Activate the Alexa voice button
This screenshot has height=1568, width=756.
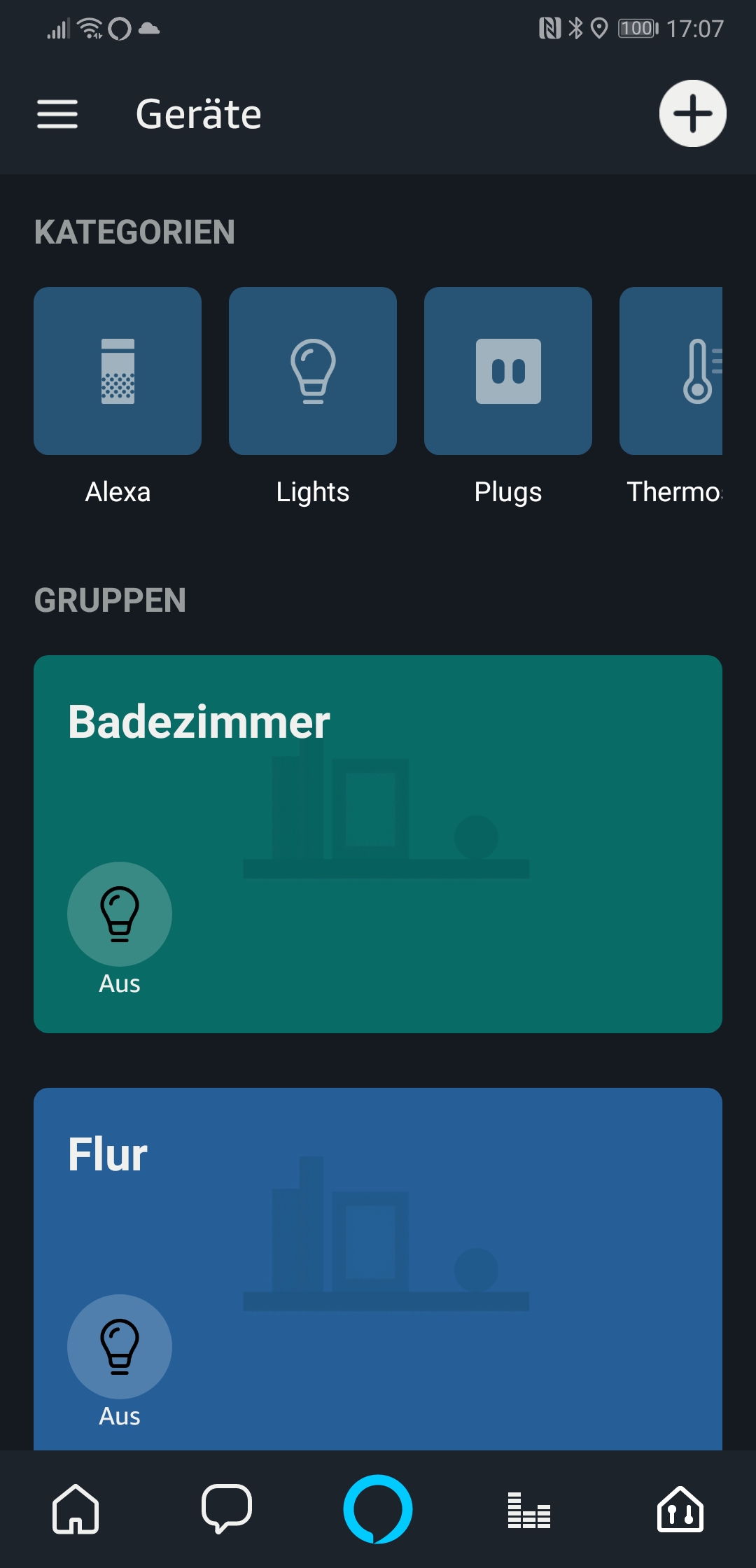click(378, 1509)
